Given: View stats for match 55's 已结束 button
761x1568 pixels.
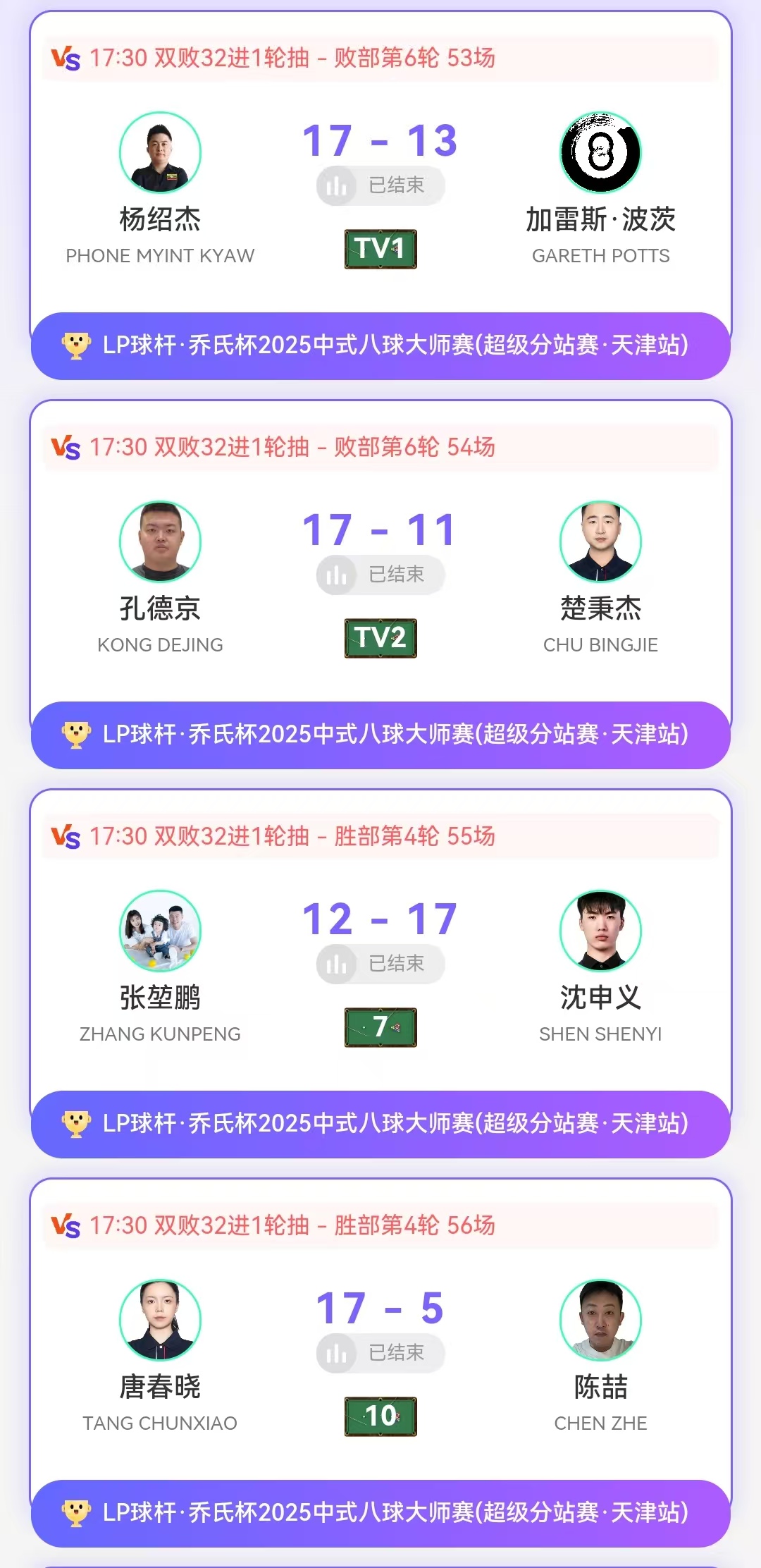Looking at the screenshot, I should tap(380, 964).
